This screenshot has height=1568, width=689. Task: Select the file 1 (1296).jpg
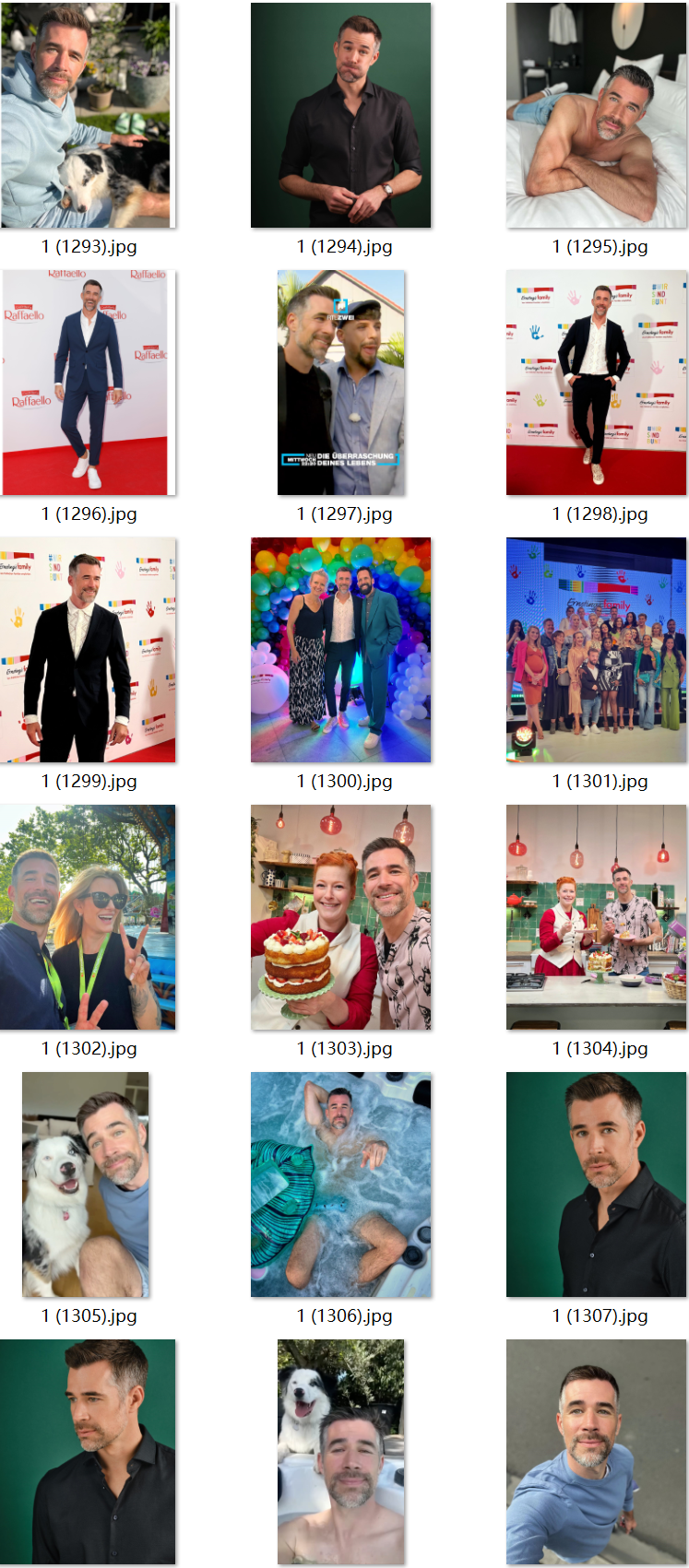88,383
